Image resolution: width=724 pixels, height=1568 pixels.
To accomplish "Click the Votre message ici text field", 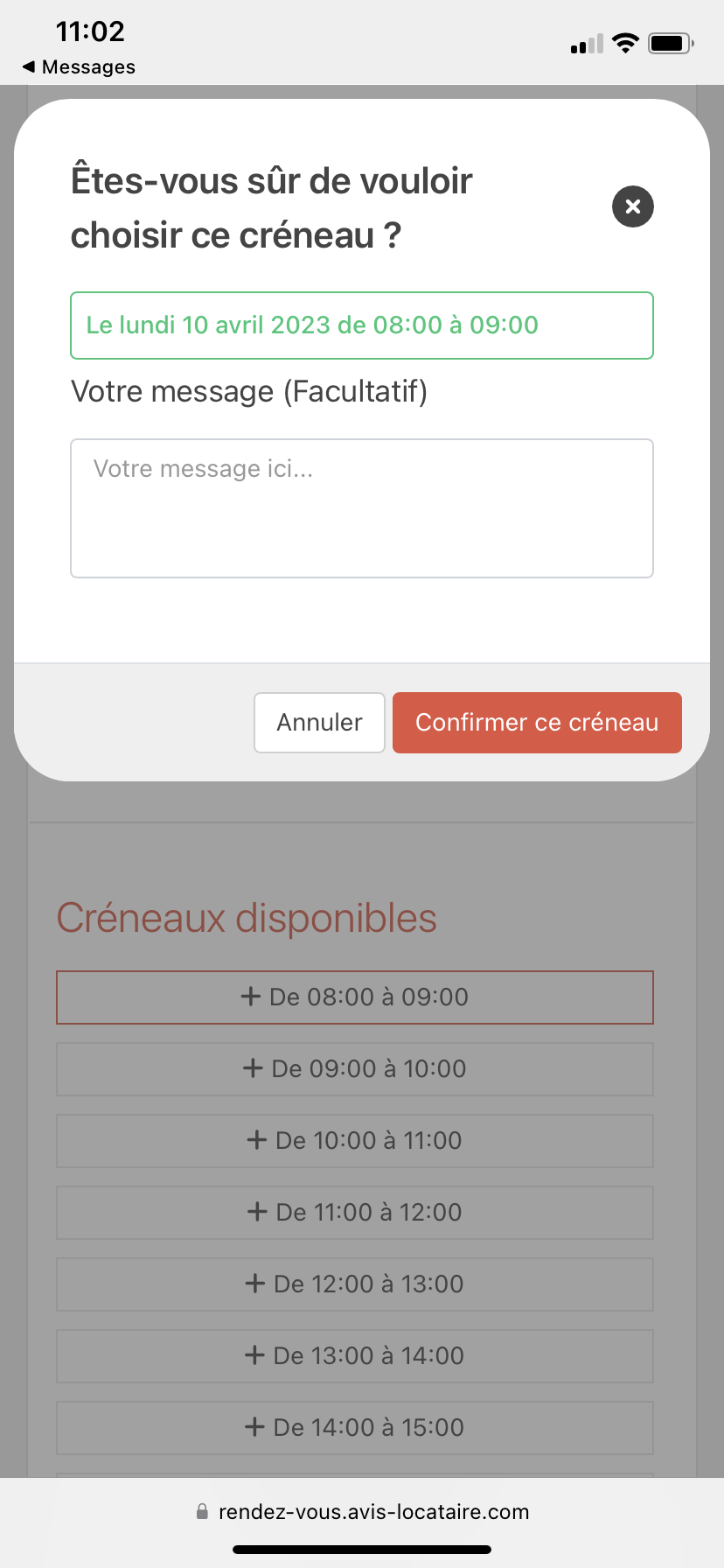I will pyautogui.click(x=361, y=507).
